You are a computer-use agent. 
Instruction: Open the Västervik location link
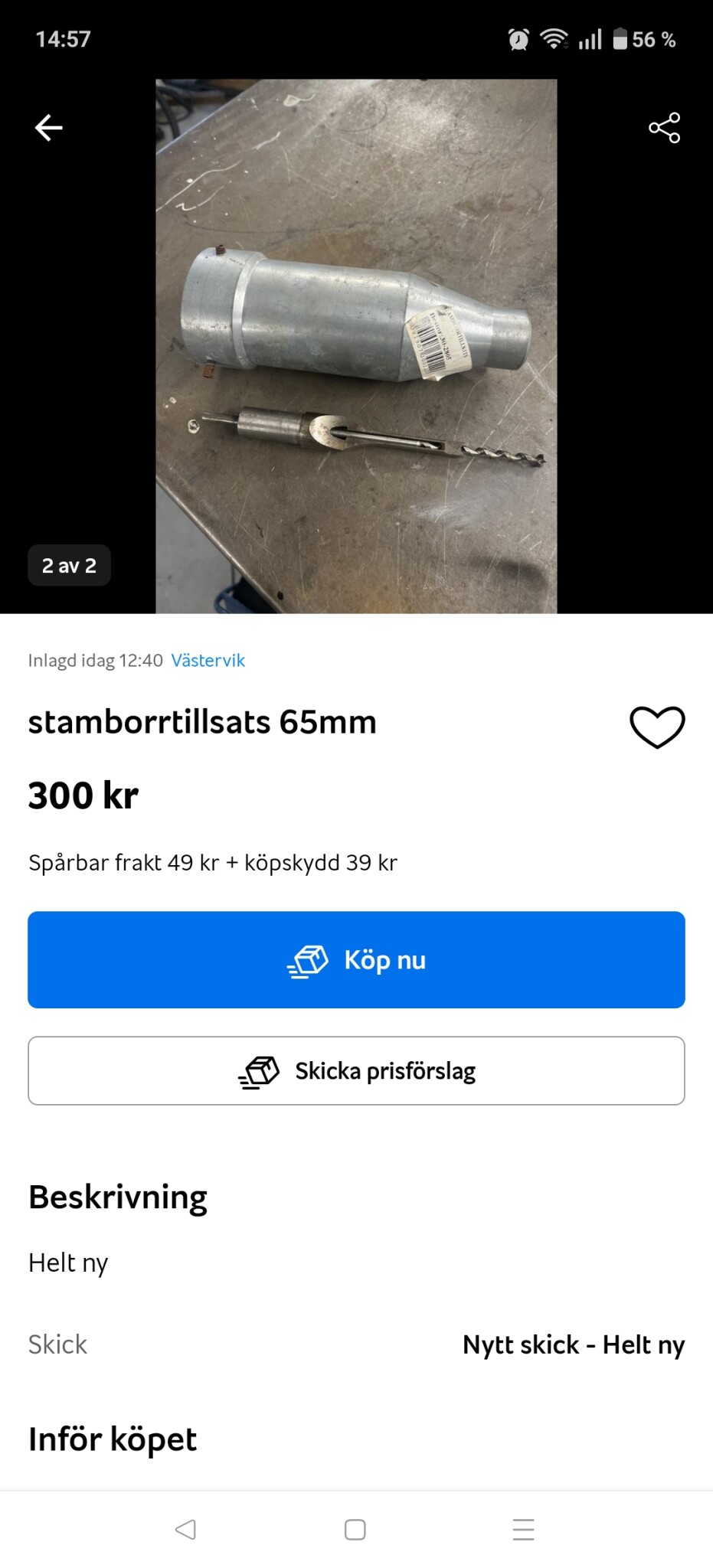coord(208,660)
